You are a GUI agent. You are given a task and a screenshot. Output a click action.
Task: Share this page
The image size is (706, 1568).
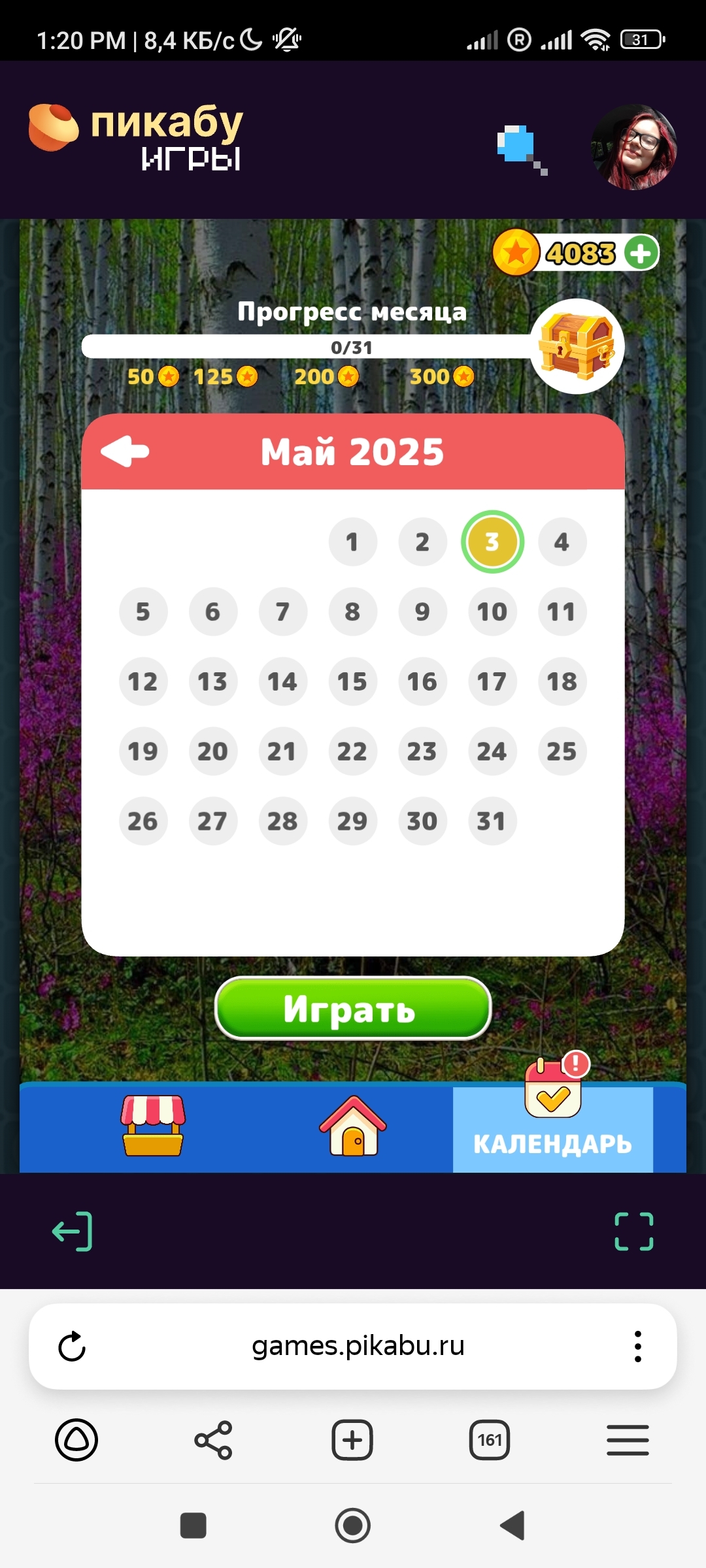(213, 1440)
